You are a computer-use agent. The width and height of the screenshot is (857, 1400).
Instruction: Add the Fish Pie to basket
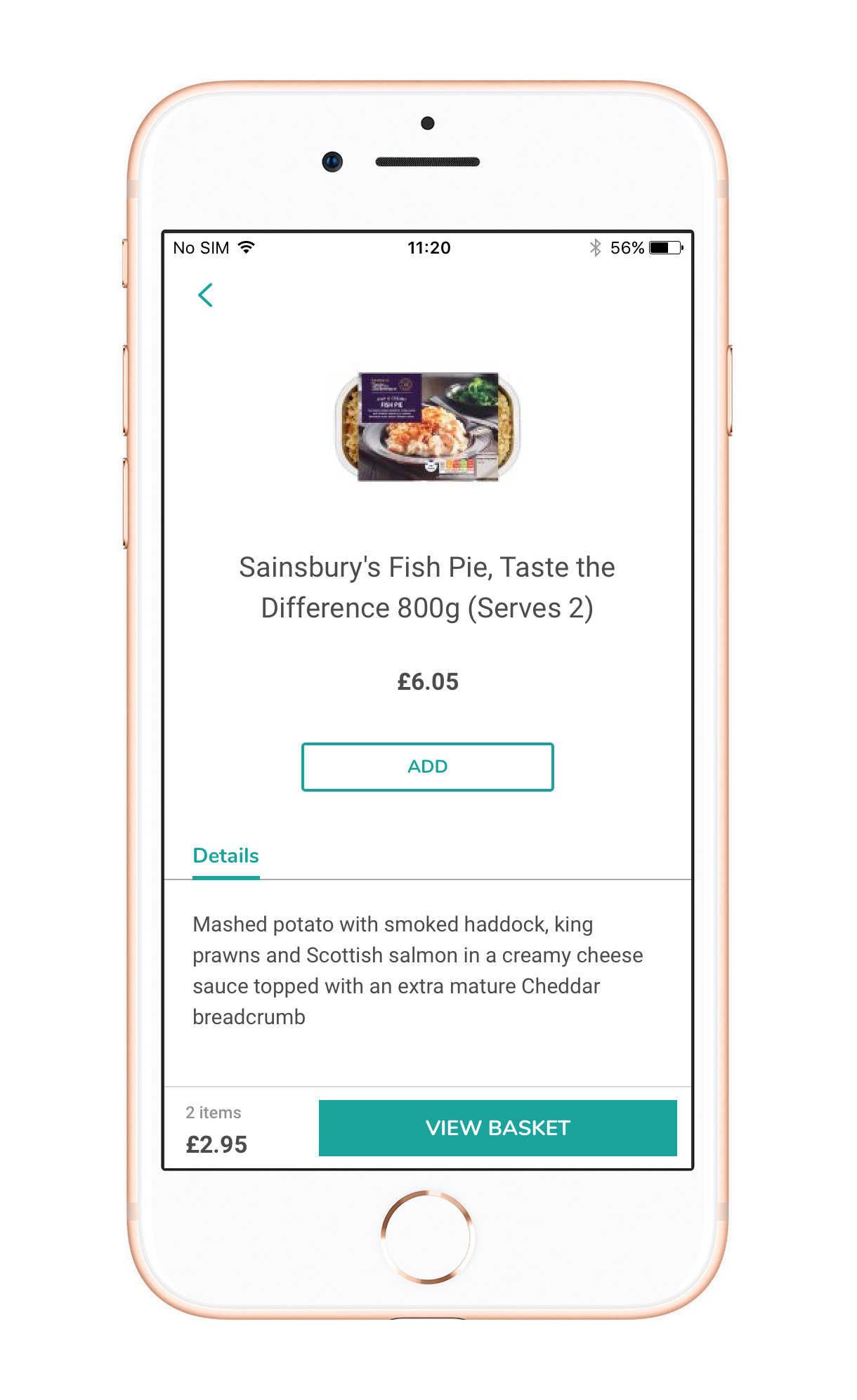coord(427,766)
